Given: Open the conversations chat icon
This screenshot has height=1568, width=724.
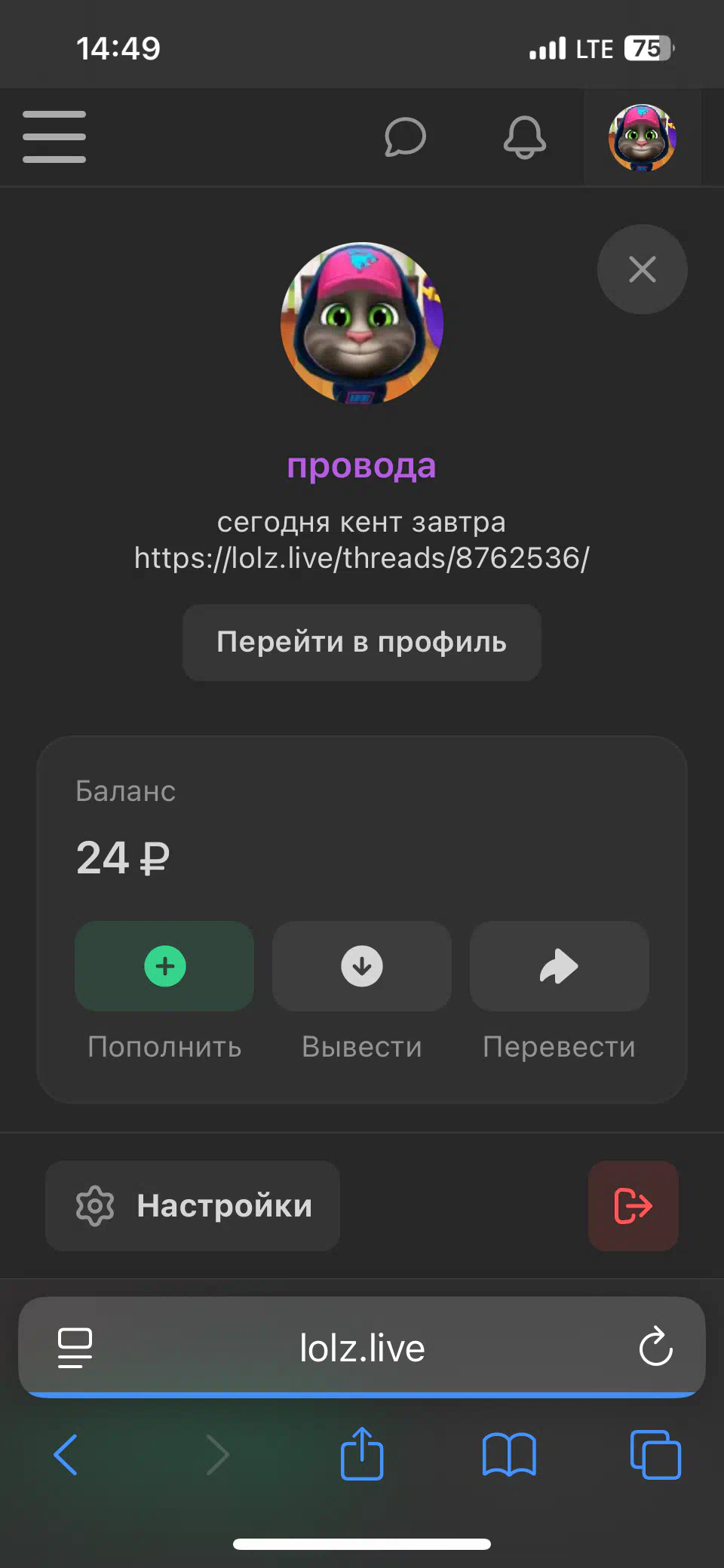Looking at the screenshot, I should click(x=405, y=137).
